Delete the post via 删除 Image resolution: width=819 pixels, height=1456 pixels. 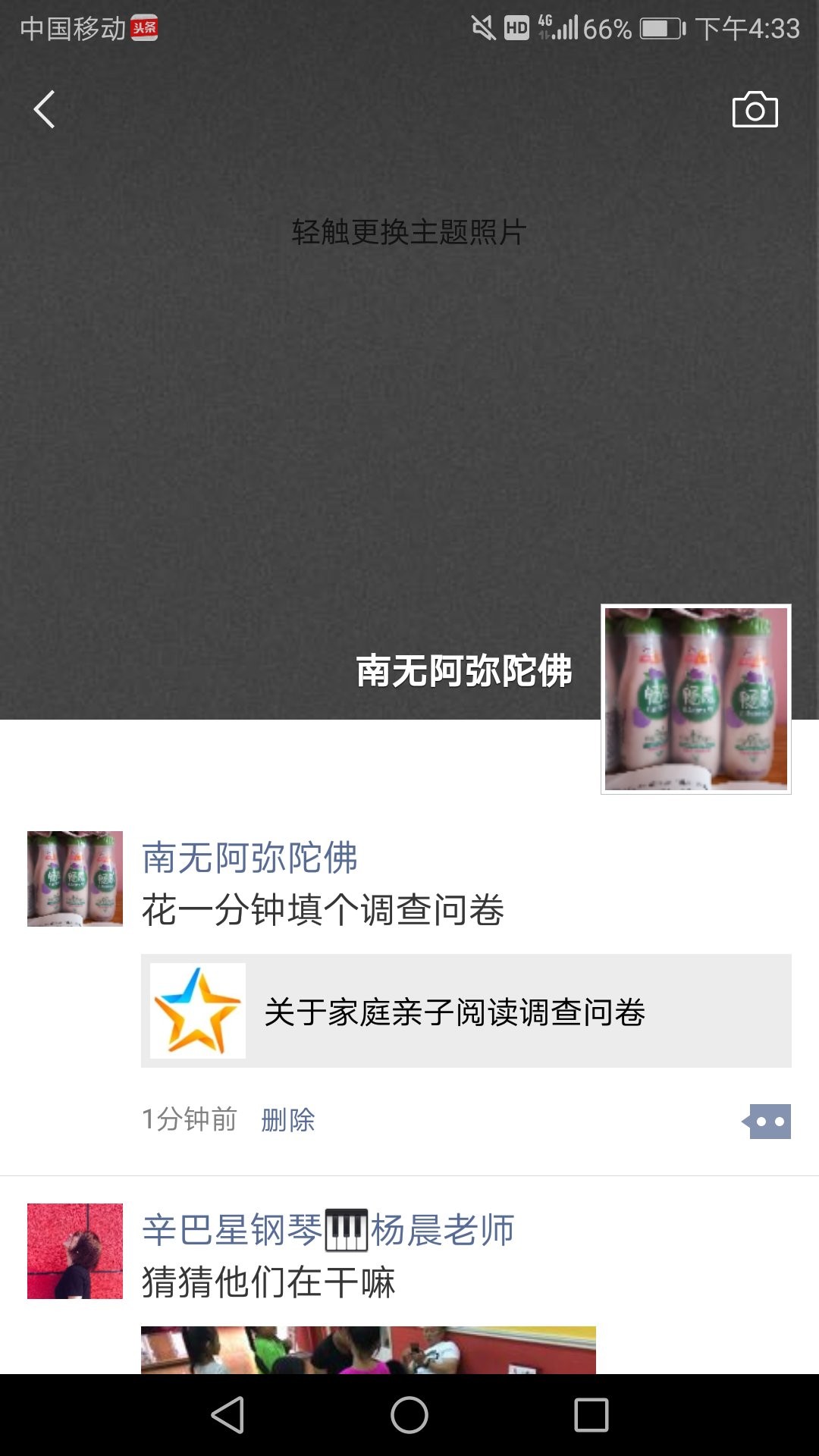coord(287,1119)
